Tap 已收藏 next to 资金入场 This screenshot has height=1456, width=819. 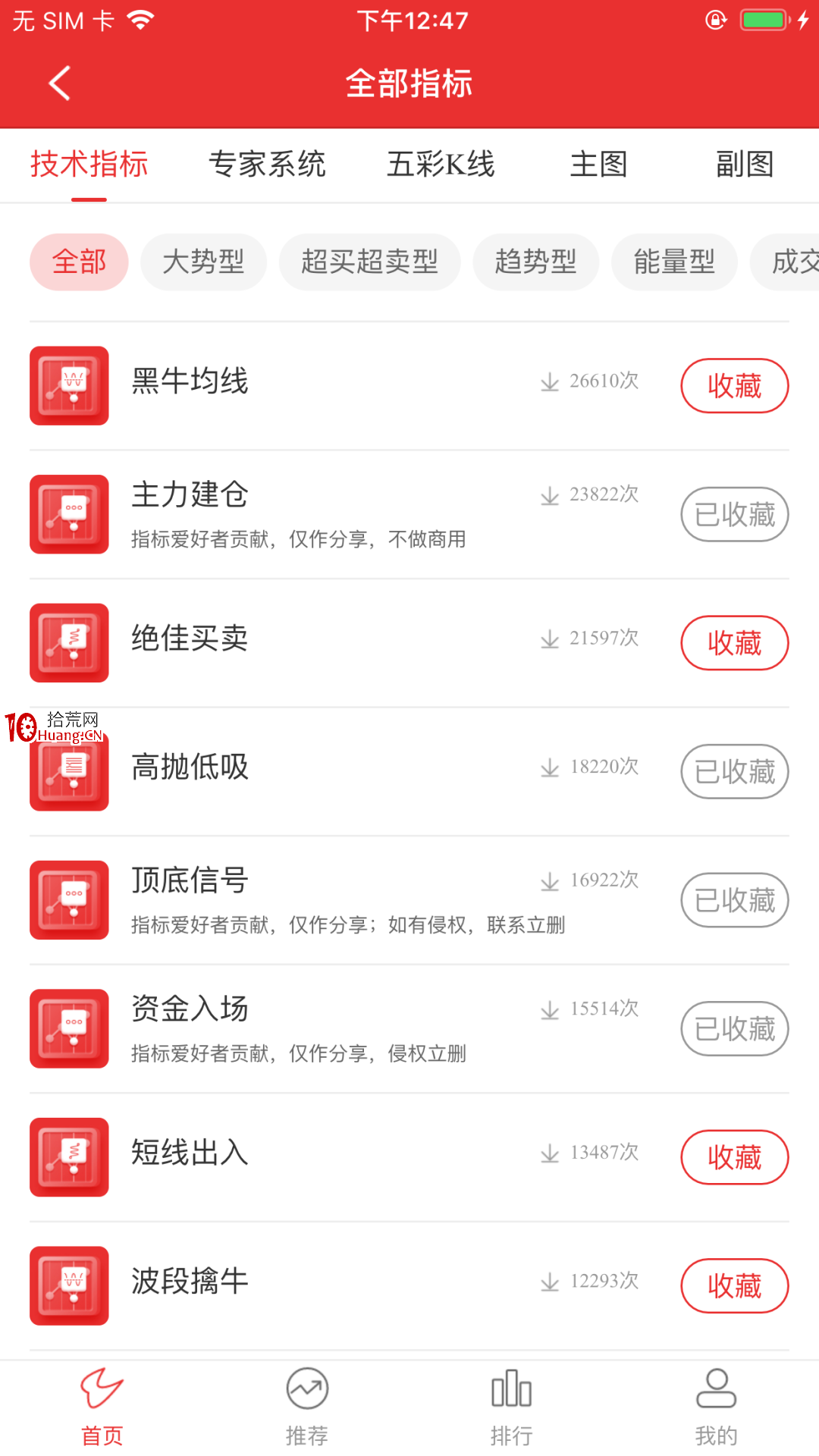click(734, 1029)
